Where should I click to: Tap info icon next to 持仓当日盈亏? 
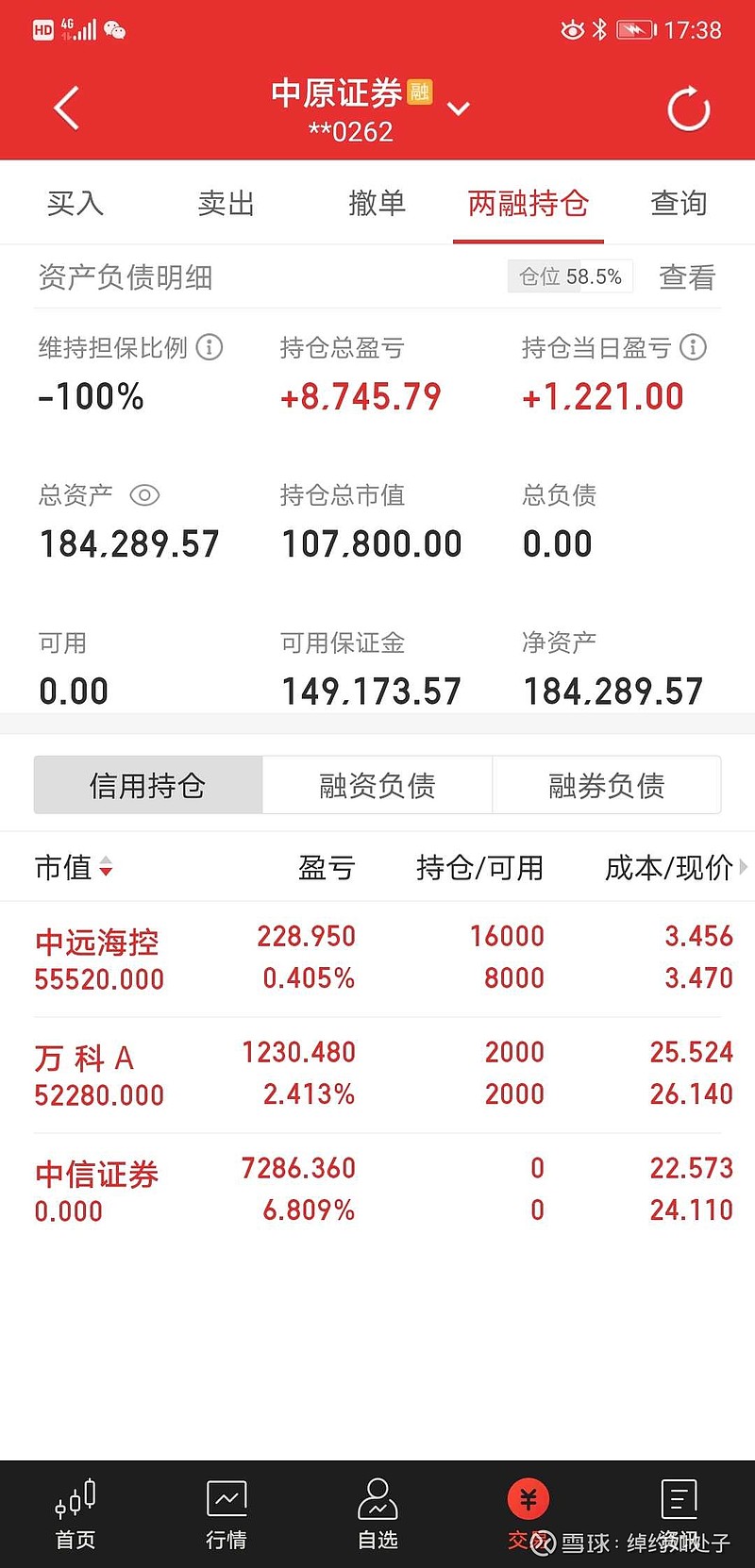click(693, 348)
